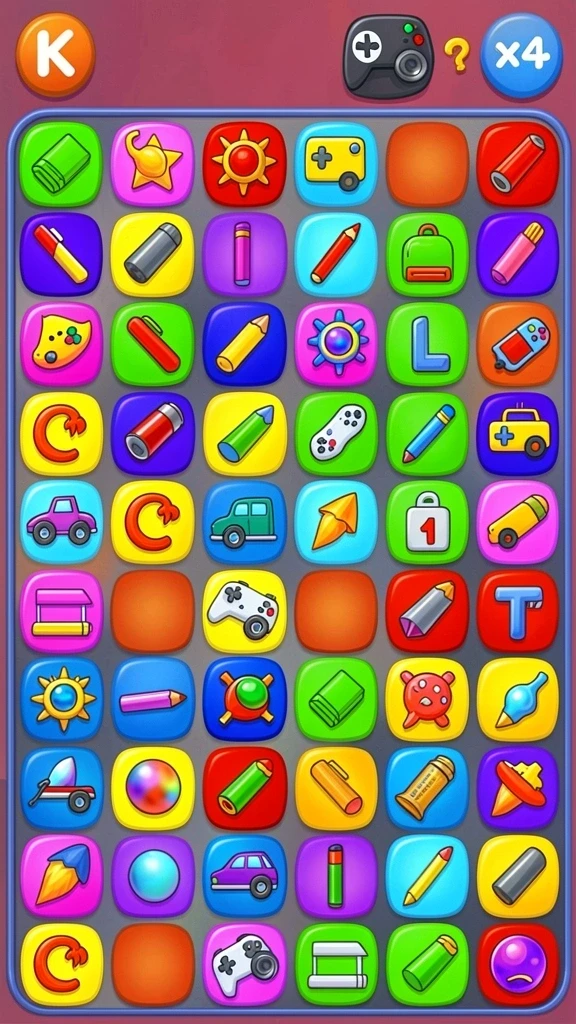
Task: Select the spiky purple gear tile on pink
Action: [336, 344]
